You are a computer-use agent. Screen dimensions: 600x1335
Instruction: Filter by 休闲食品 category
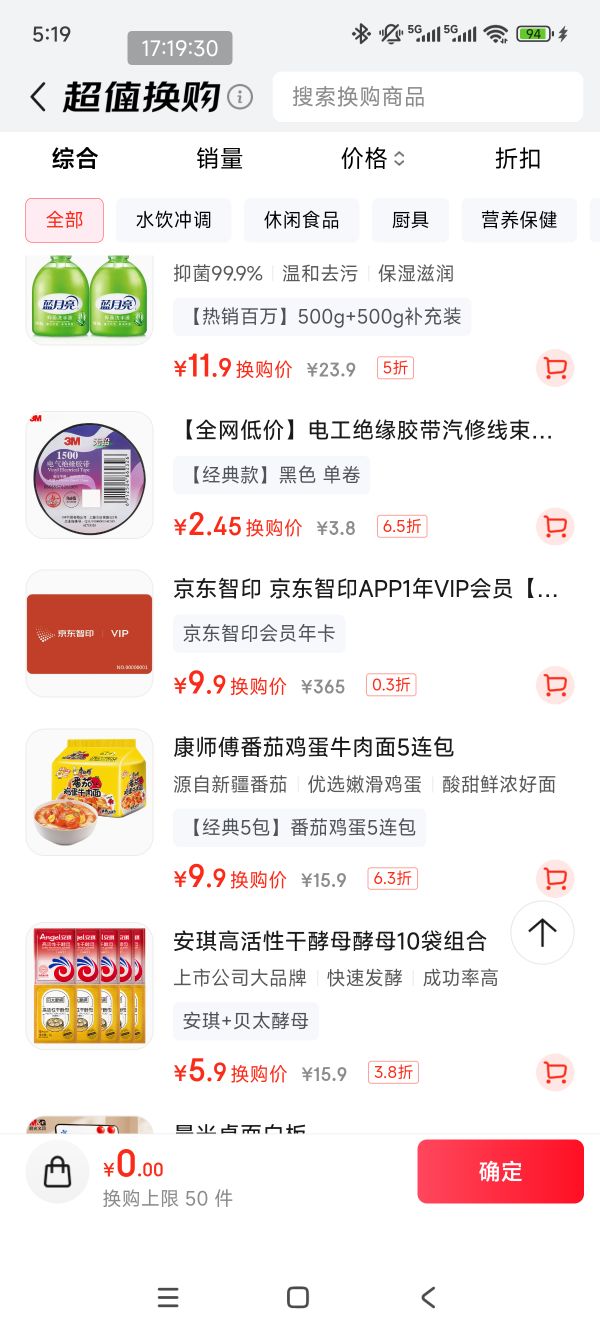(302, 220)
